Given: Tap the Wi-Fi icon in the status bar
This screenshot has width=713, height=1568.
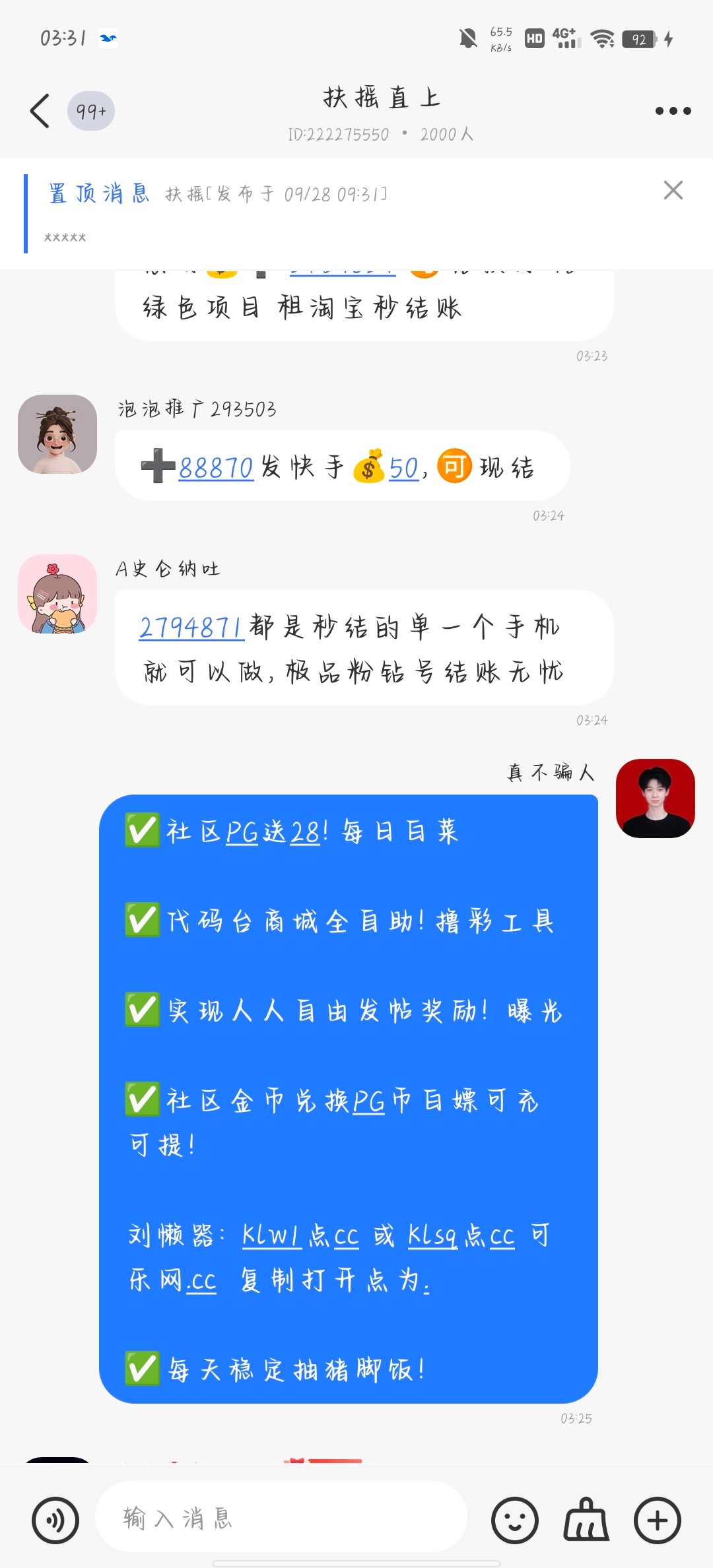Looking at the screenshot, I should [x=601, y=40].
